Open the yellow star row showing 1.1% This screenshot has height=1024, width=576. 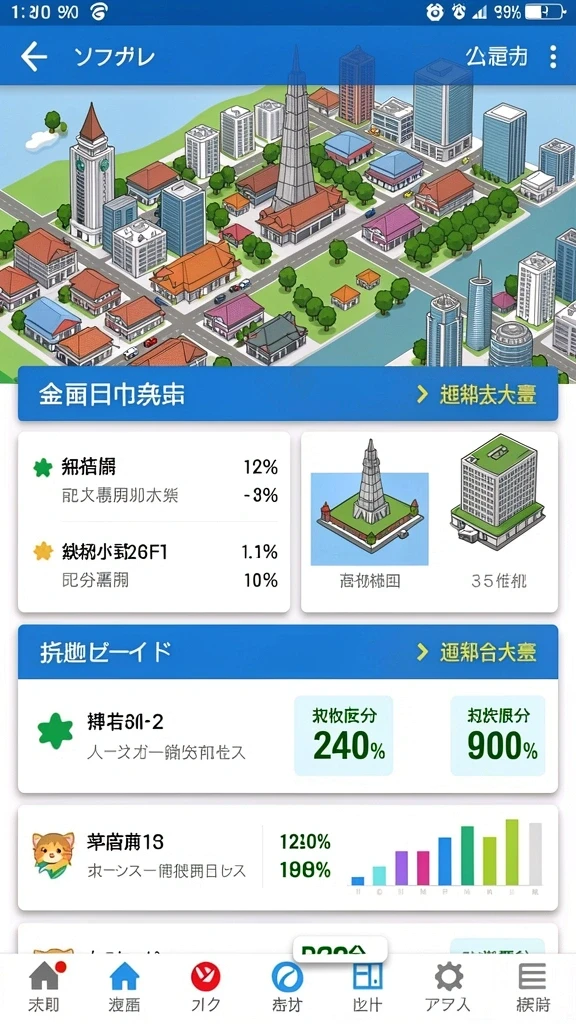155,566
